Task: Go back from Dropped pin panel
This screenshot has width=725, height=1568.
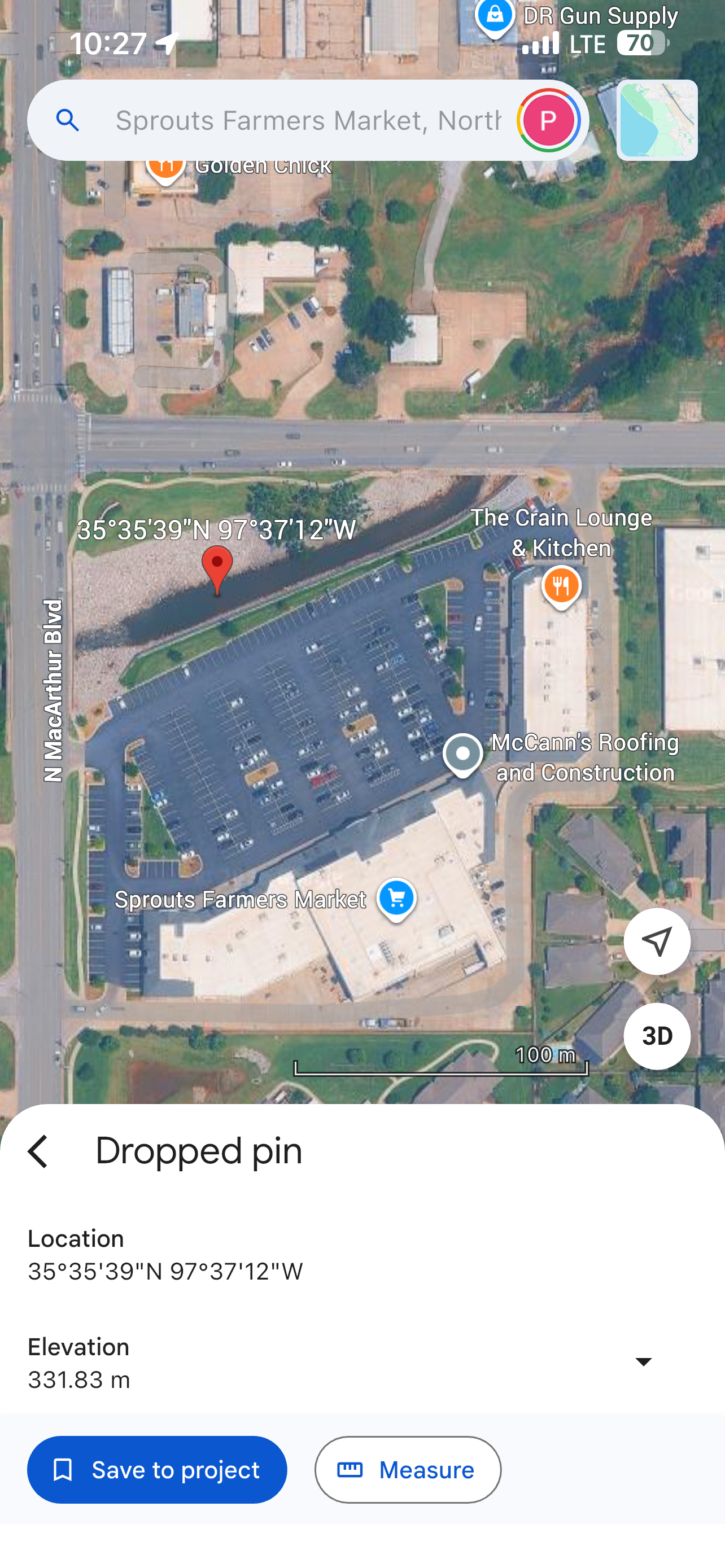Action: 38,1151
